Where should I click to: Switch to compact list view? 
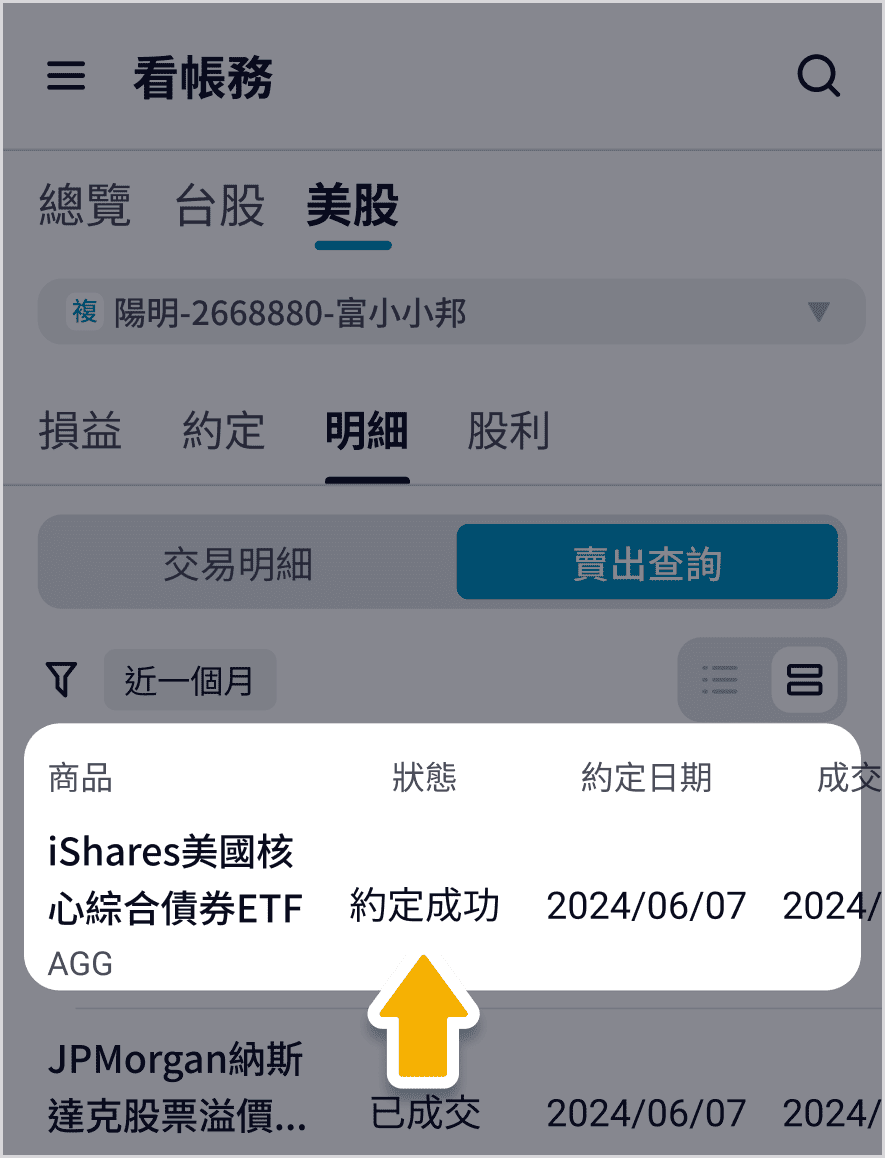pos(720,680)
